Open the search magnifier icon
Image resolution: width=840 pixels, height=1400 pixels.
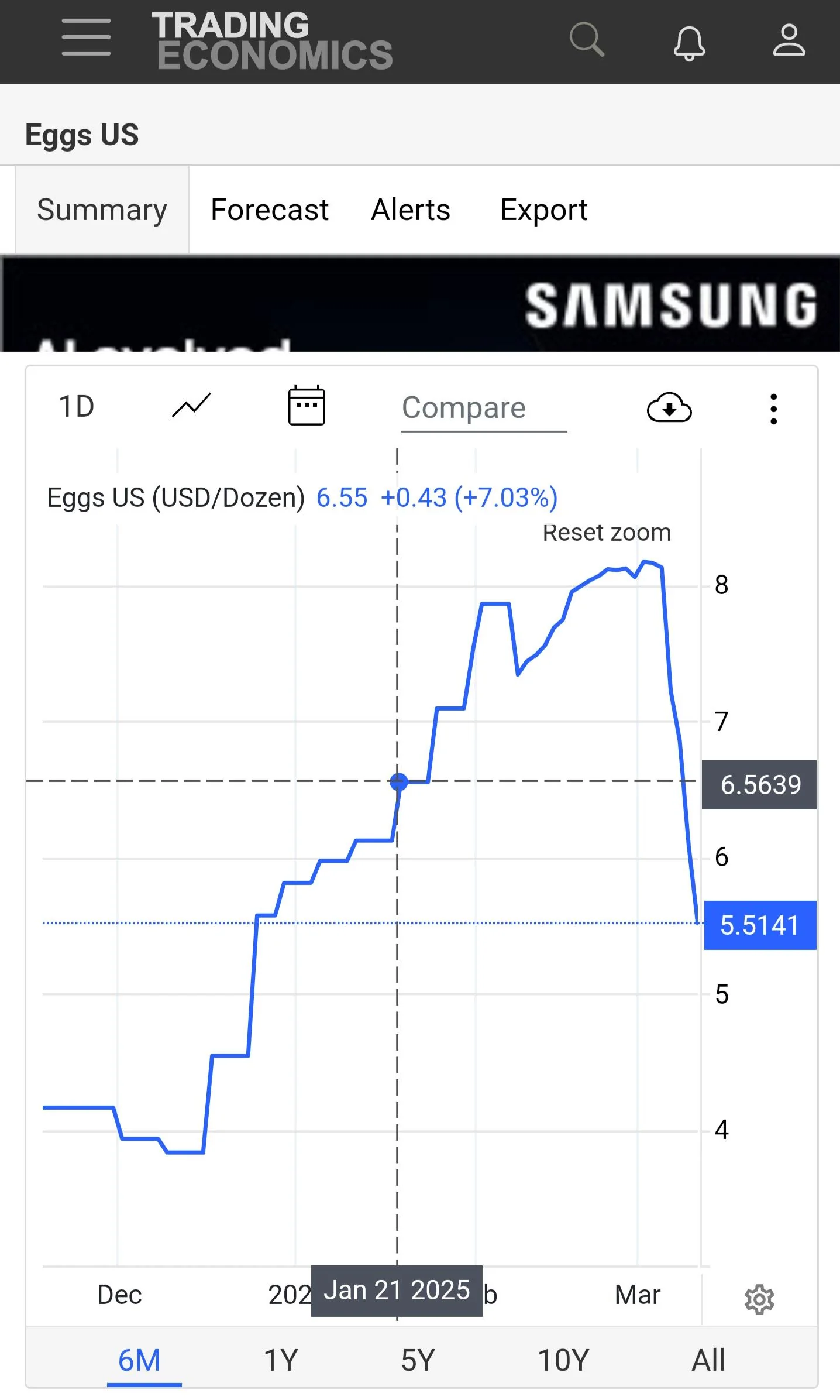(x=587, y=40)
